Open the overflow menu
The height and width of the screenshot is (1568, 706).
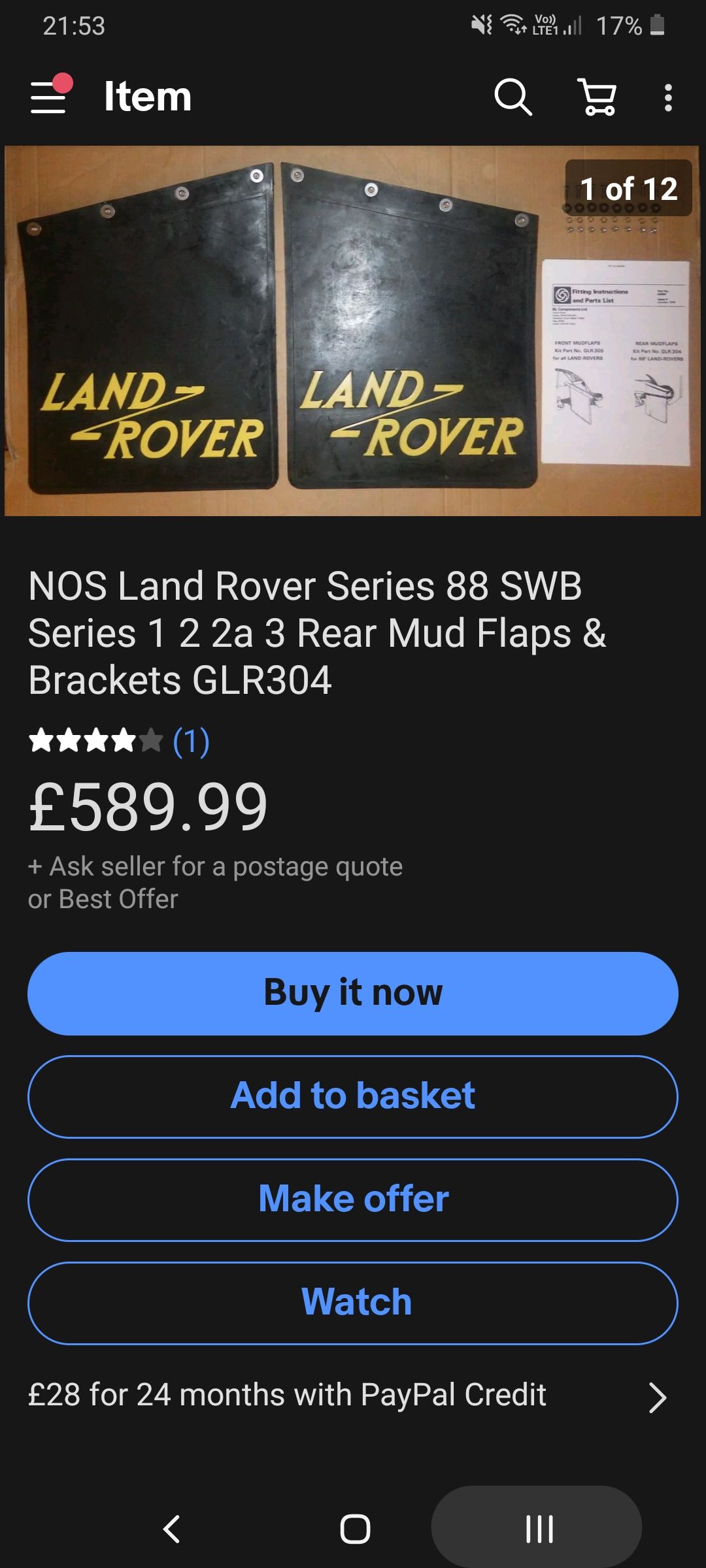pos(668,97)
